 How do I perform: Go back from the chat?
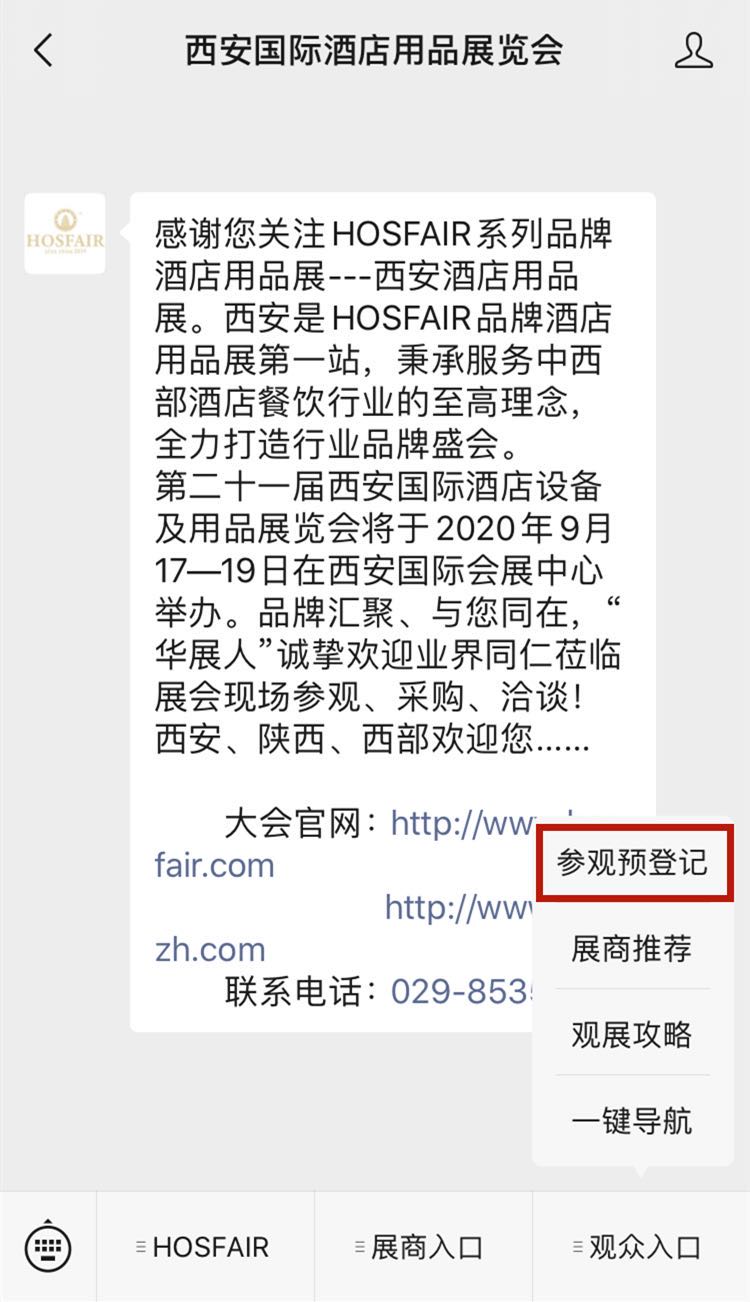43,50
